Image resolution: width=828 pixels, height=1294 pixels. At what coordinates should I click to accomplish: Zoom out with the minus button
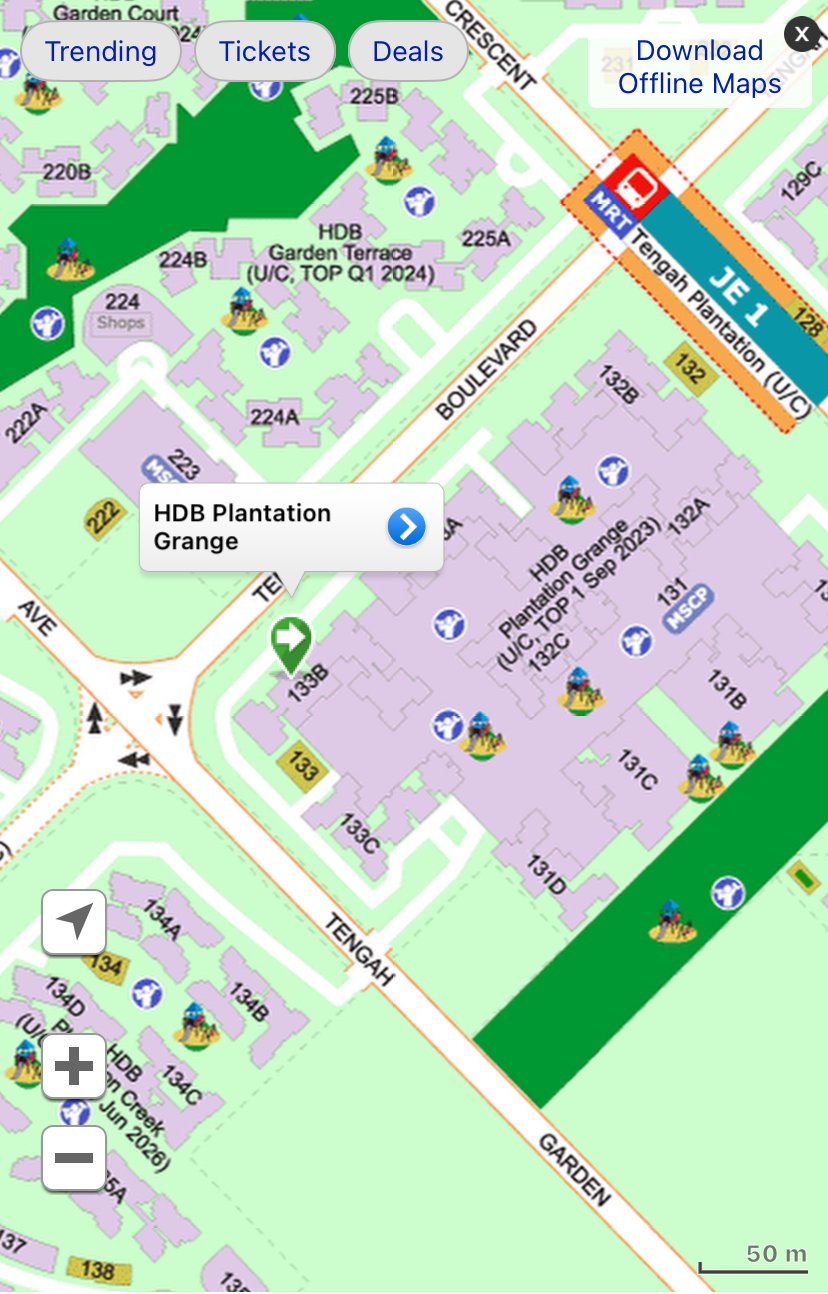(75, 1158)
